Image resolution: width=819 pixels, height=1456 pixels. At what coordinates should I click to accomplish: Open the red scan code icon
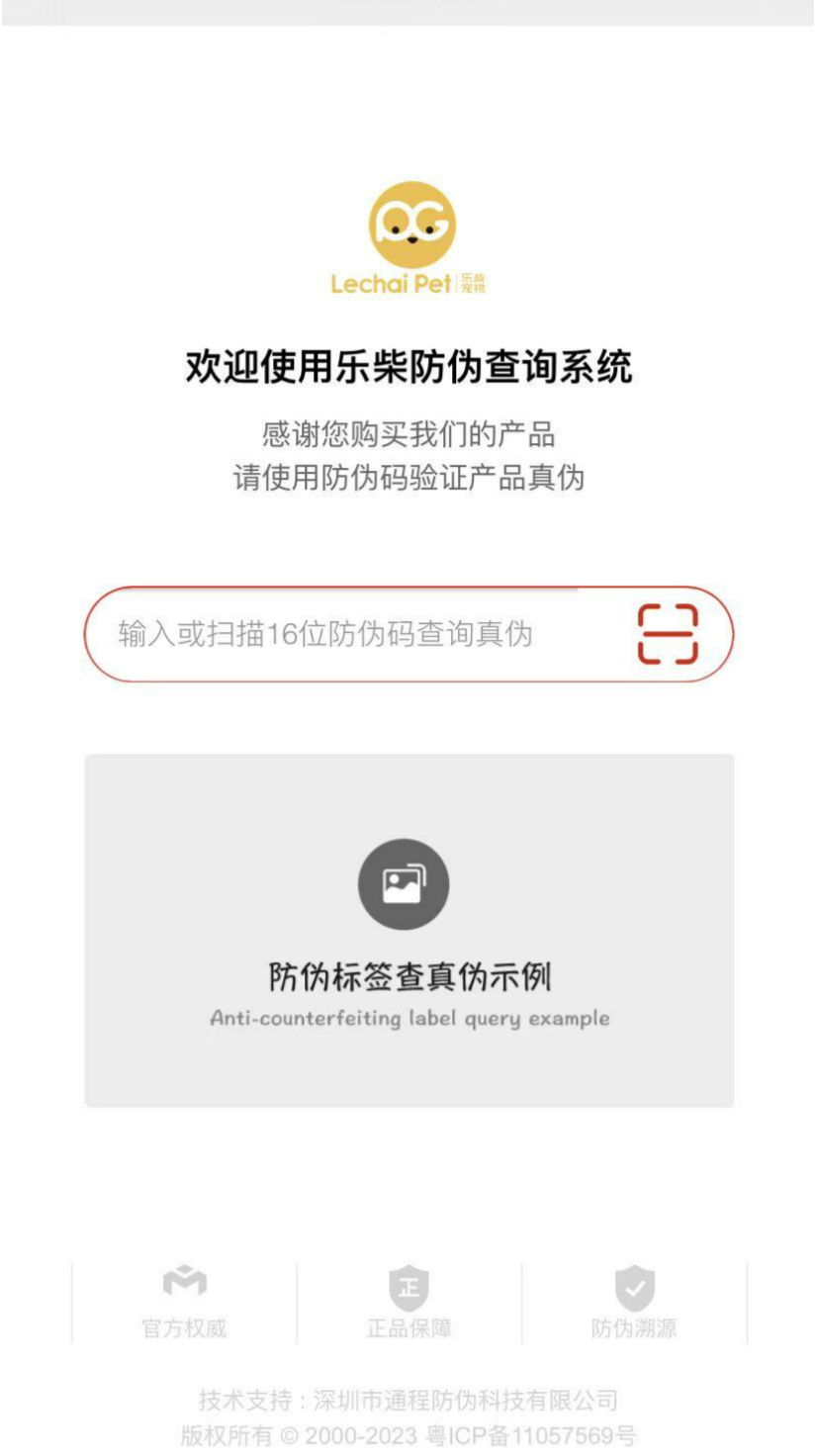click(668, 634)
